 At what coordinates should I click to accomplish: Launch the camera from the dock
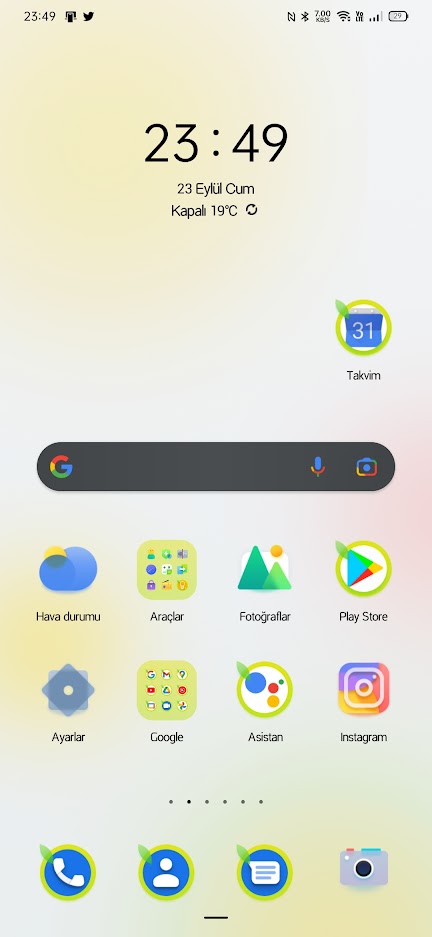pyautogui.click(x=363, y=867)
